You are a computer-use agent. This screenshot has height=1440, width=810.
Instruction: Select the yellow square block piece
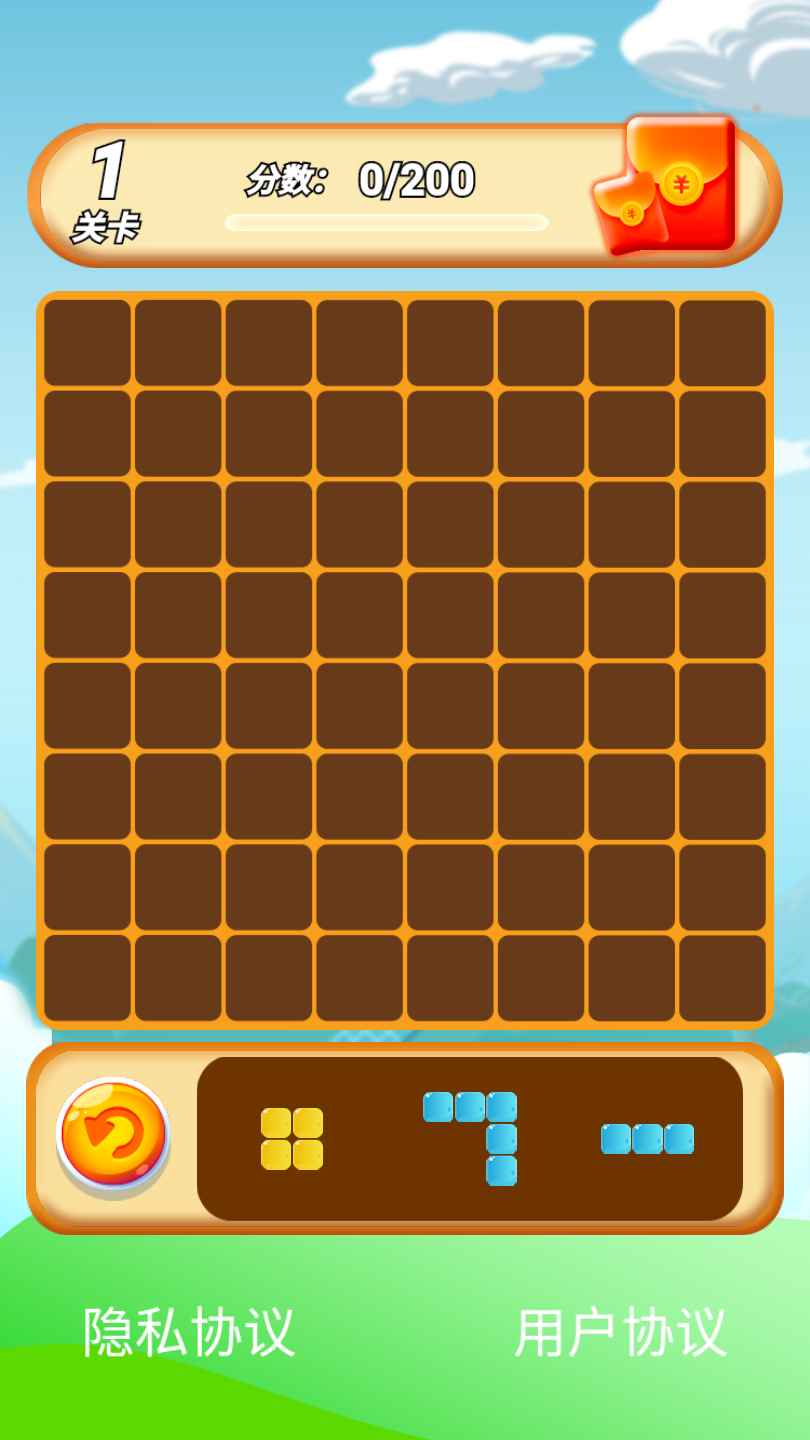292,1139
